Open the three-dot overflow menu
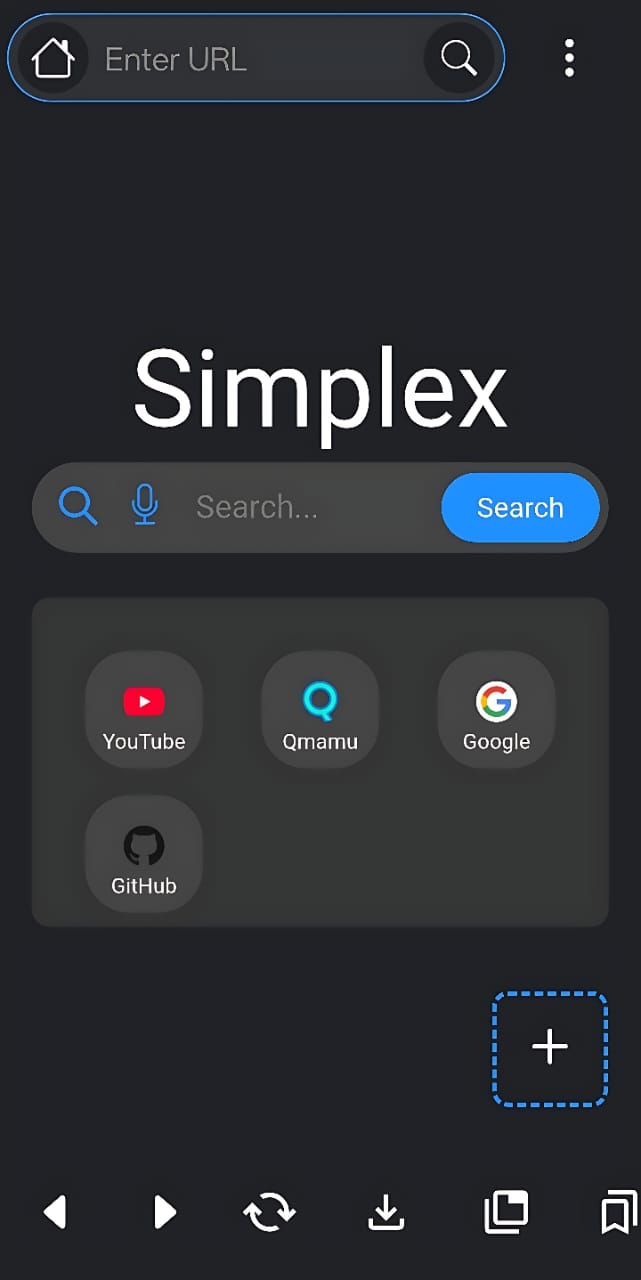The width and height of the screenshot is (641, 1280). point(569,58)
